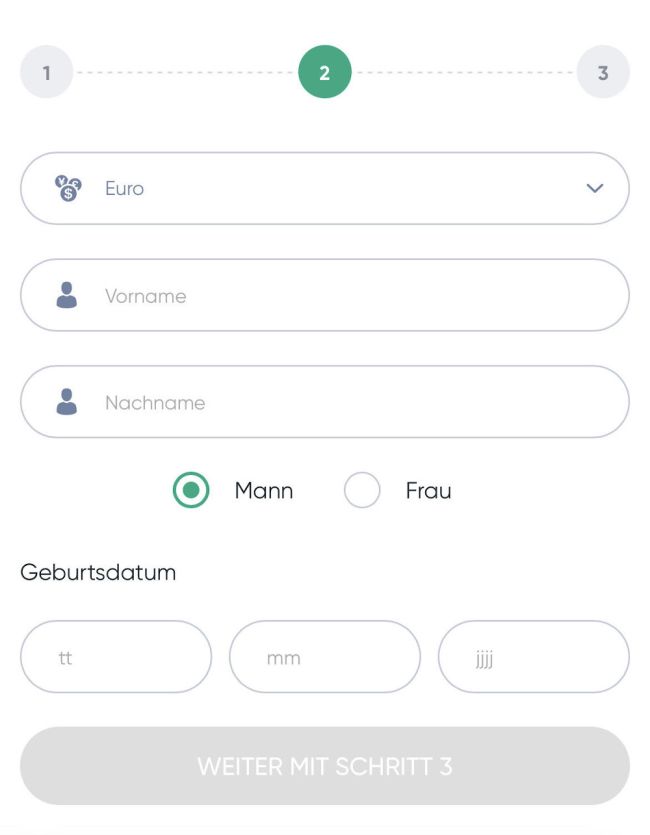The height and width of the screenshot is (835, 650).
Task: Tap the jjjj year field
Action: pyautogui.click(x=533, y=657)
